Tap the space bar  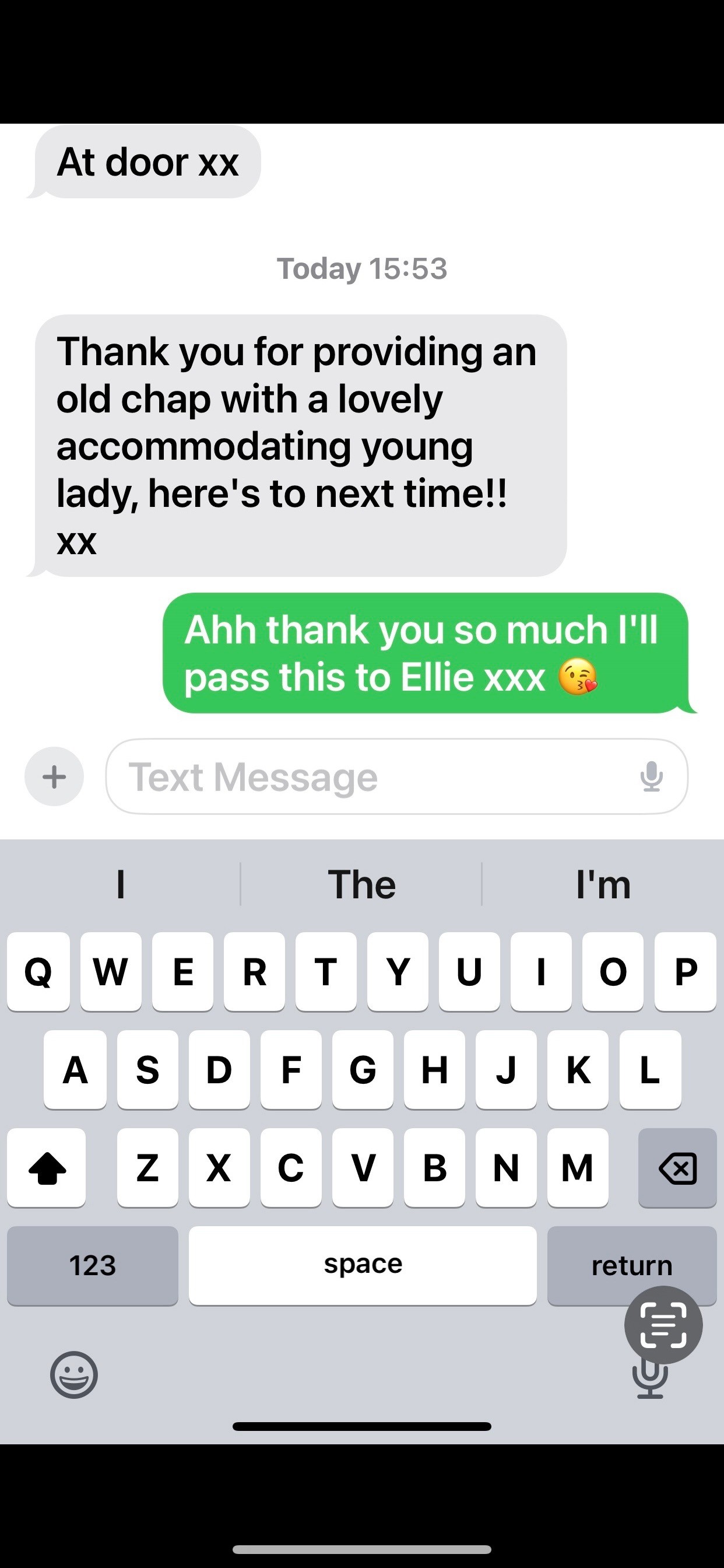[363, 1265]
